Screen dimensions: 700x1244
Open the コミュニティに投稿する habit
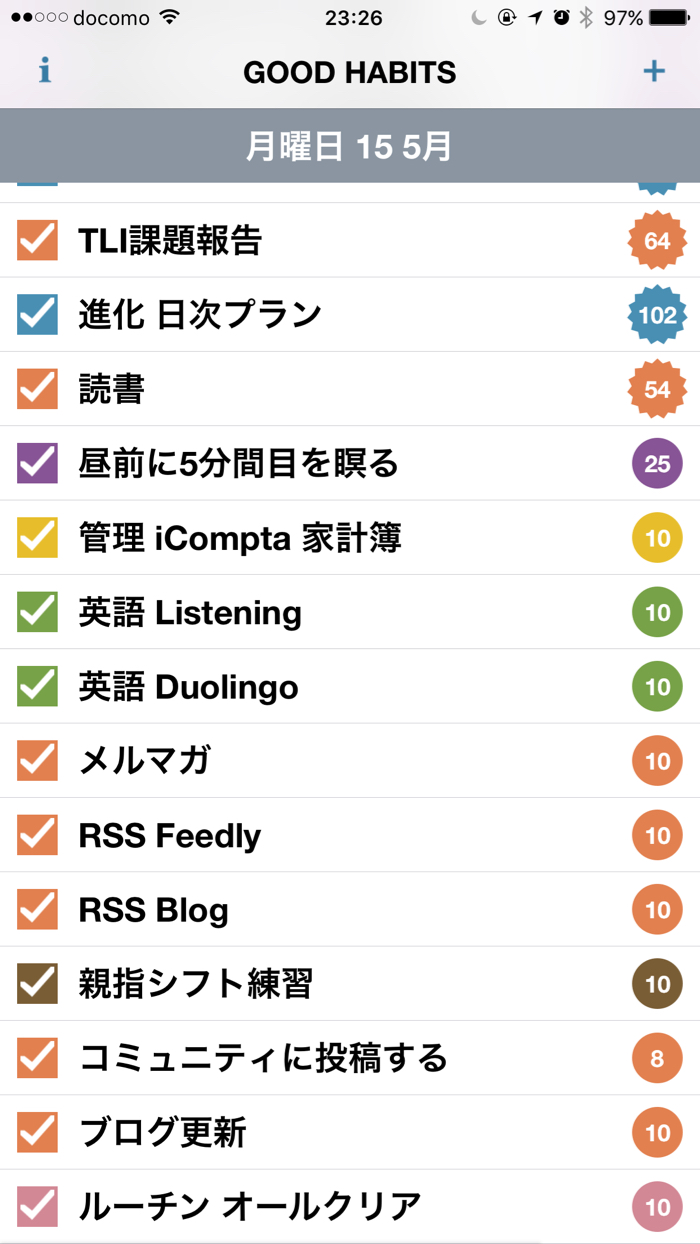(x=350, y=1058)
